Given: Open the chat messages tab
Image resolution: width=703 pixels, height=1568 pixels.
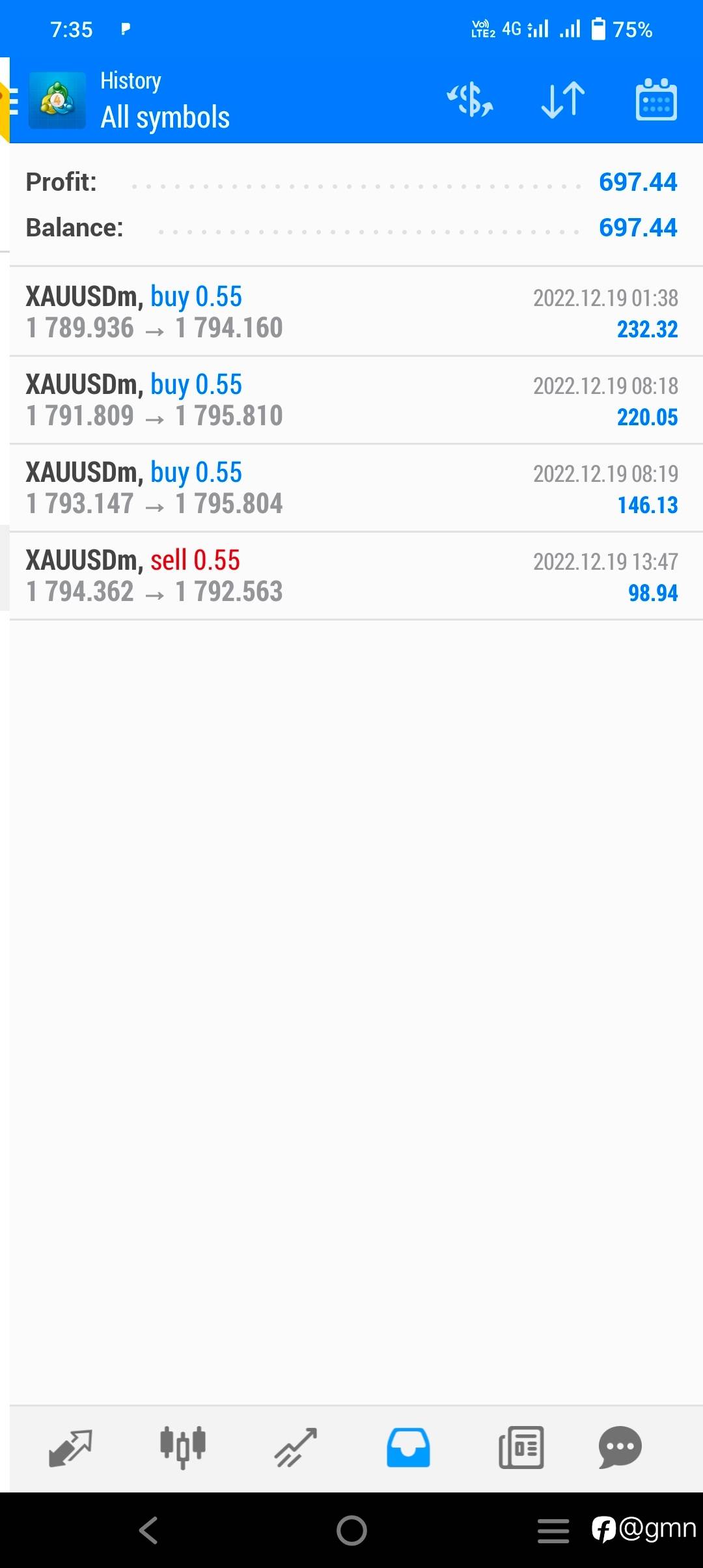Looking at the screenshot, I should click(x=620, y=1448).
